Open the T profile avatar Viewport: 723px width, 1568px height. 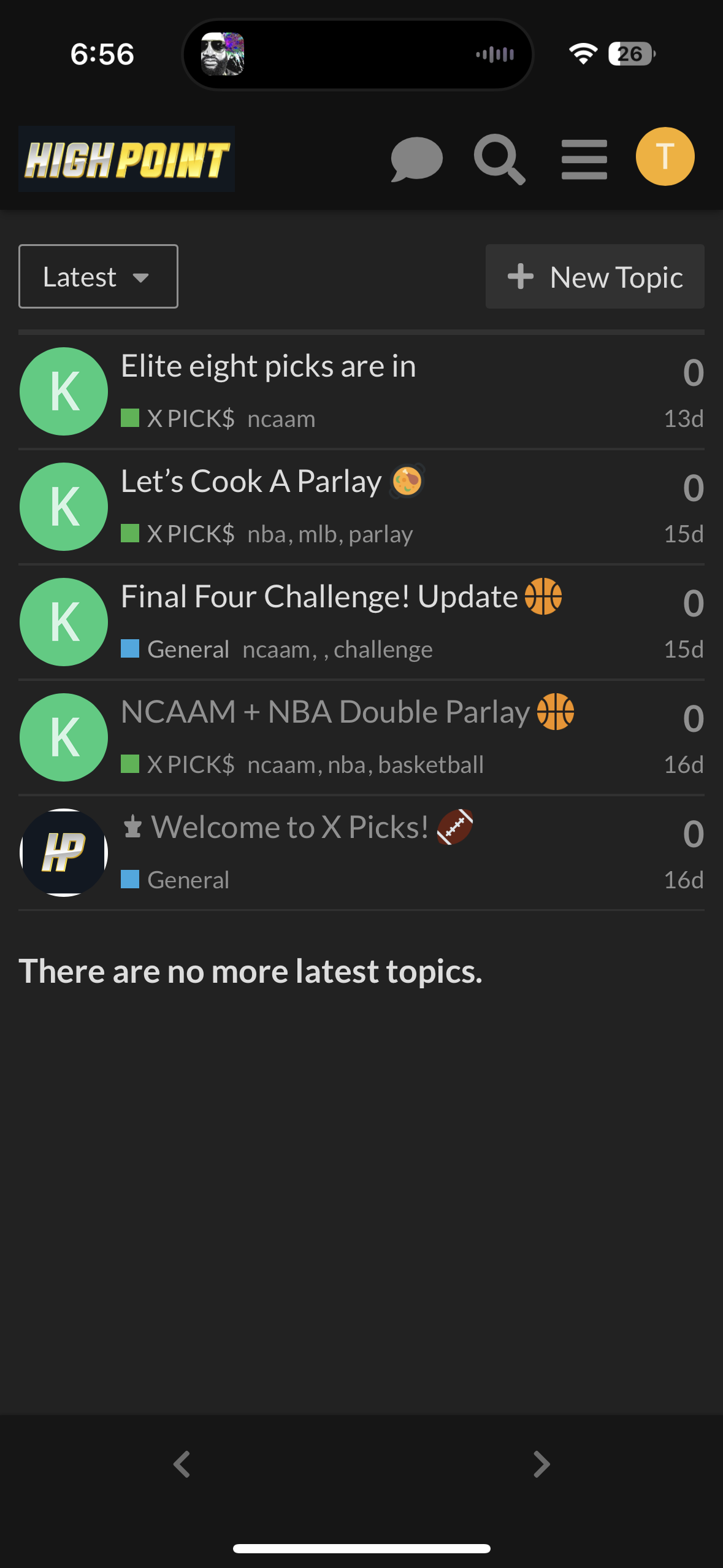click(x=665, y=156)
